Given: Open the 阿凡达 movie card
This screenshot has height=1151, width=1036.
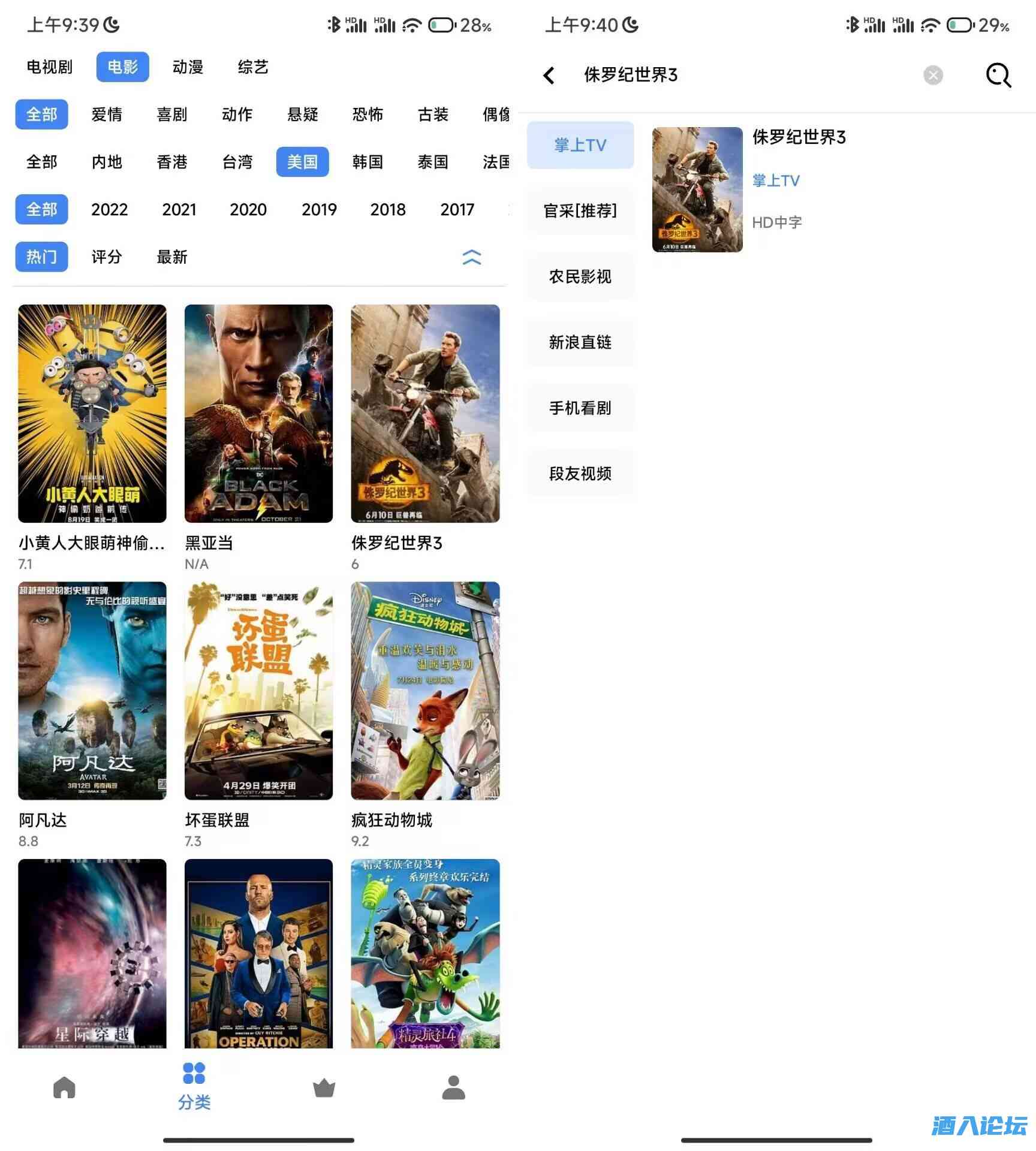Looking at the screenshot, I should (x=92, y=691).
